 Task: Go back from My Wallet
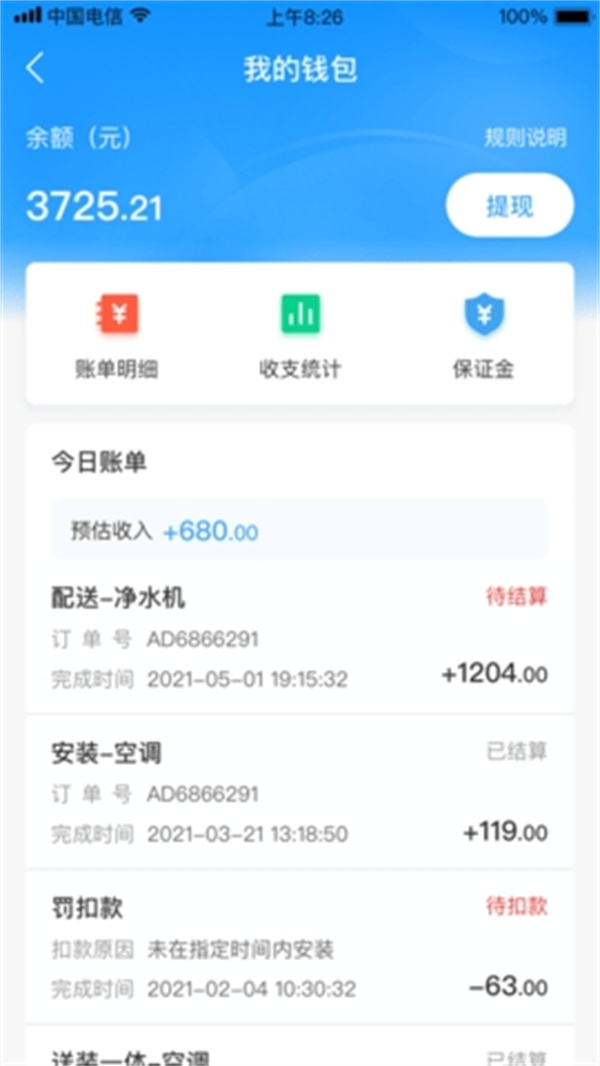tap(36, 69)
